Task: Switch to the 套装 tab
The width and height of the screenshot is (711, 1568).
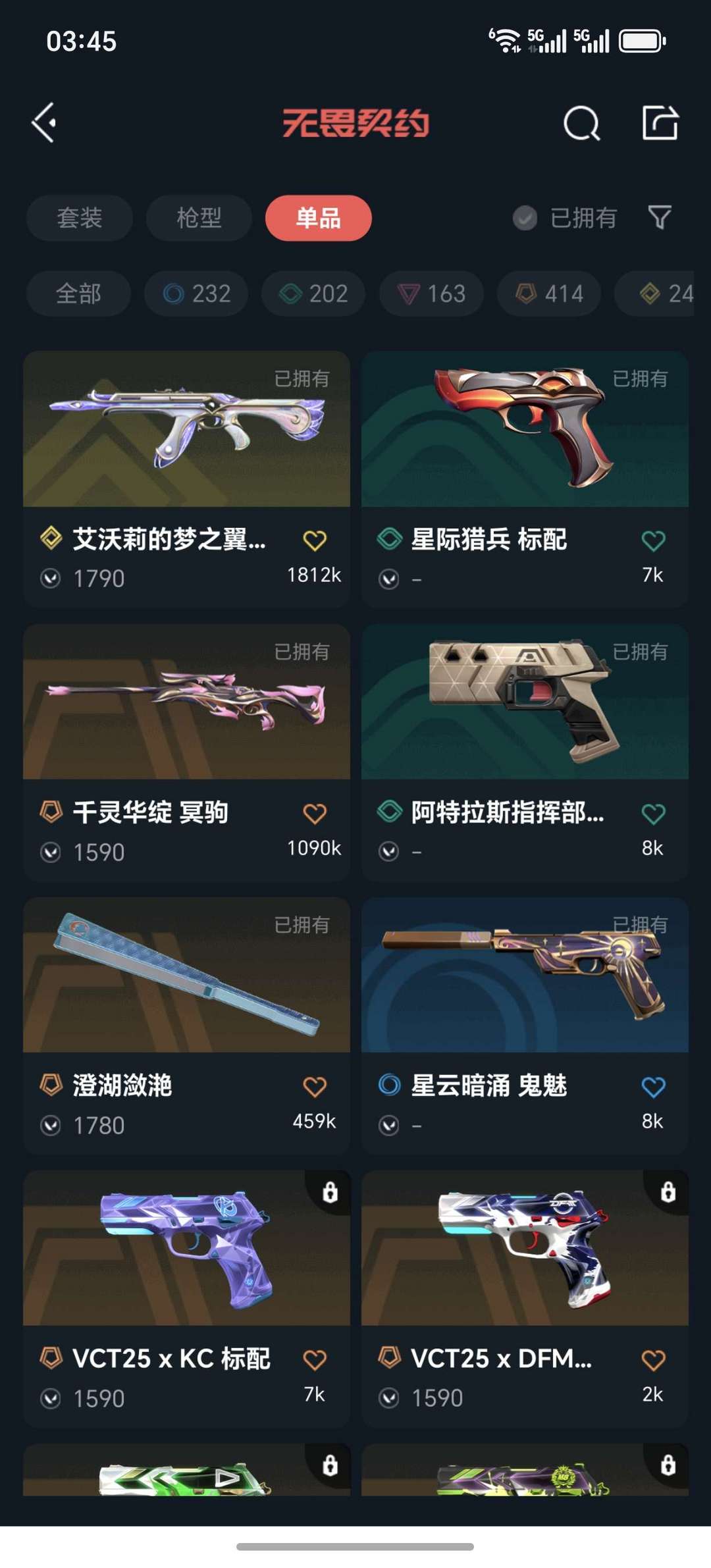Action: click(x=80, y=218)
